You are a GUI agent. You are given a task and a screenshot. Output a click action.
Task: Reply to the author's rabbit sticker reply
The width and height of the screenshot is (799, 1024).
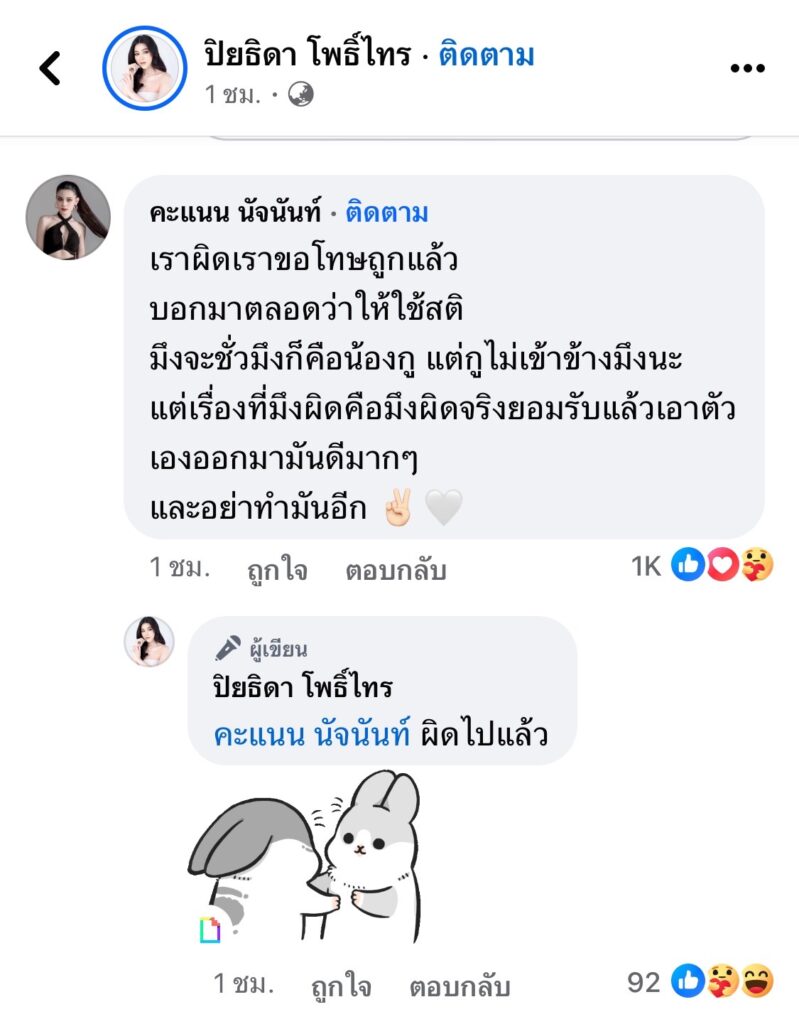459,986
